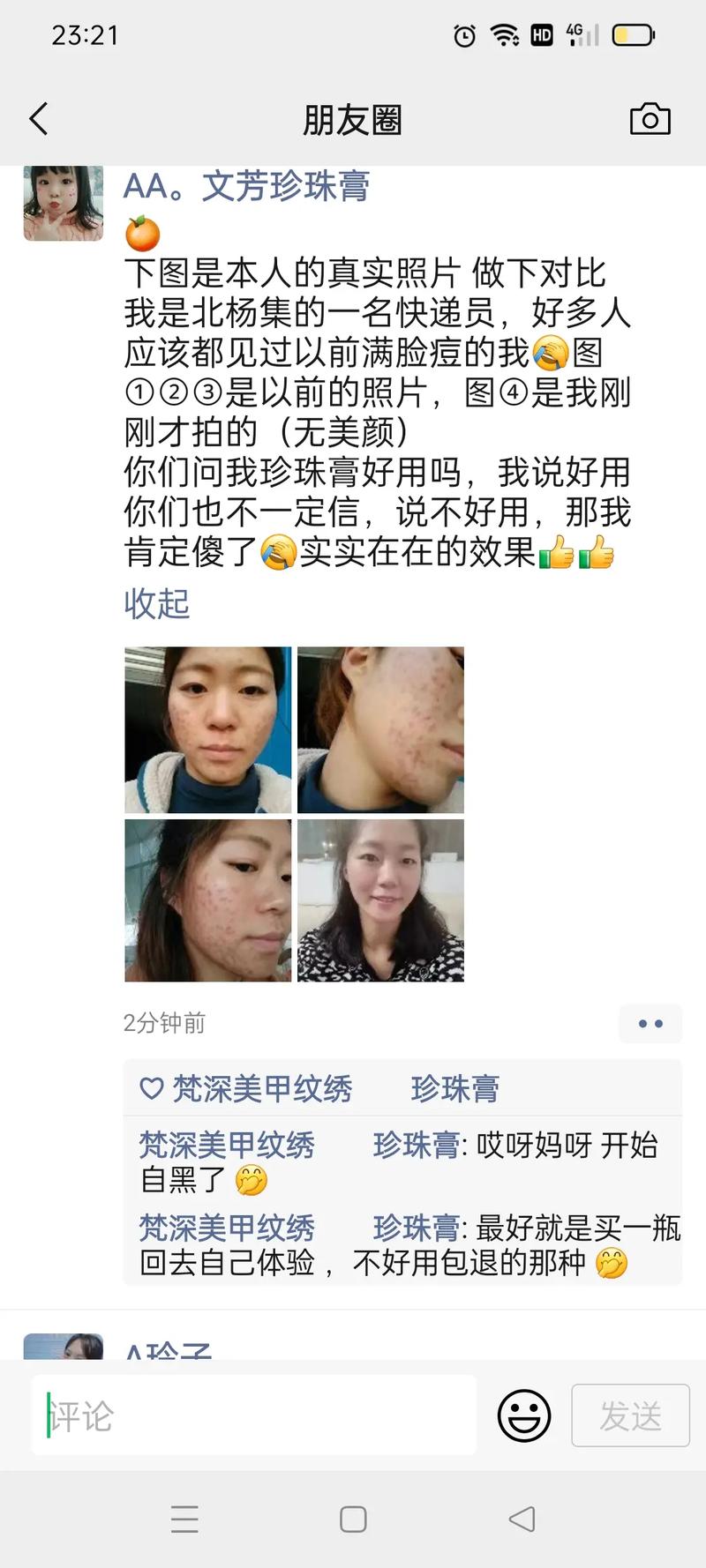Screen dimensions: 706x1568
Task: Tap the two-dot menu to like or comment
Action: 650,1023
